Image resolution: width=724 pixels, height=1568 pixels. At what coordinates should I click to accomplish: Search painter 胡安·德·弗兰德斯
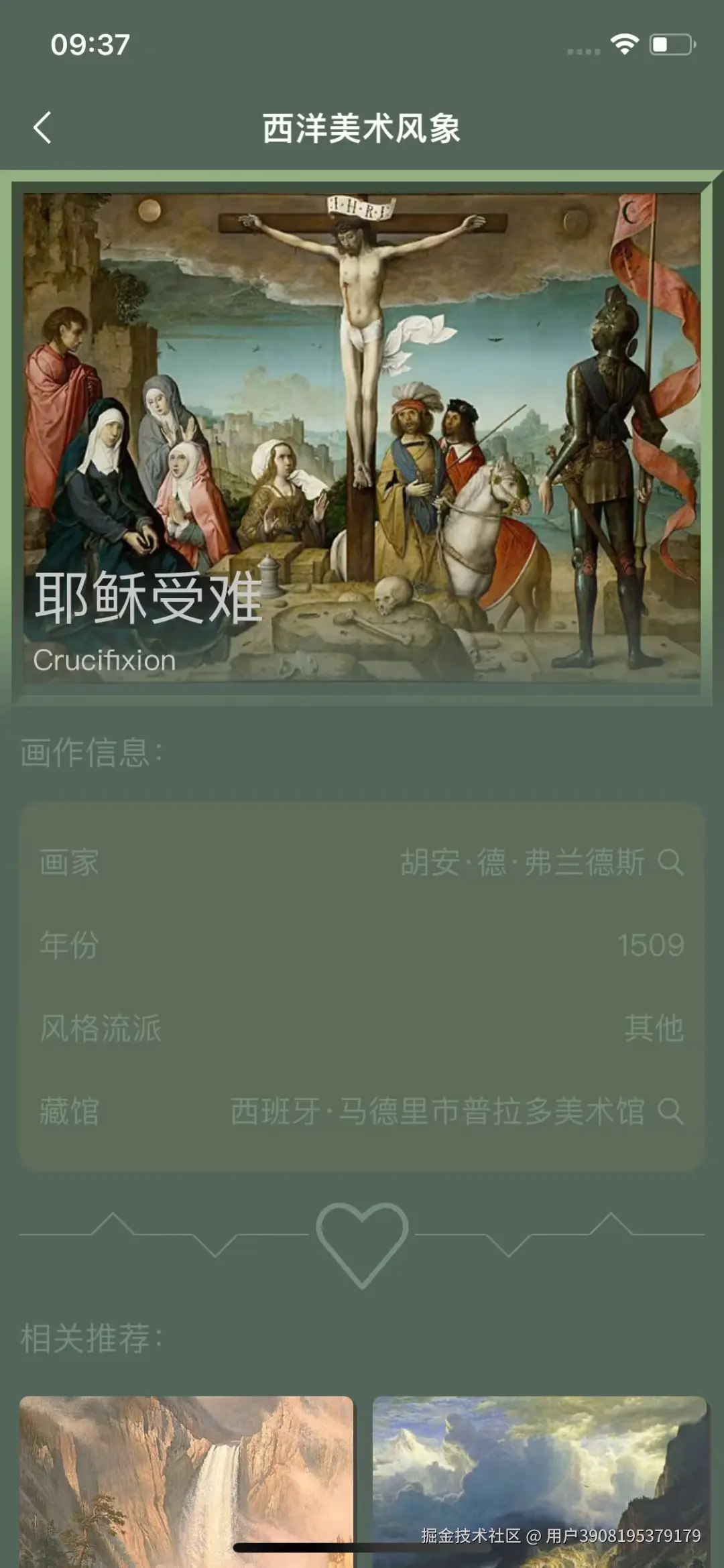(670, 861)
